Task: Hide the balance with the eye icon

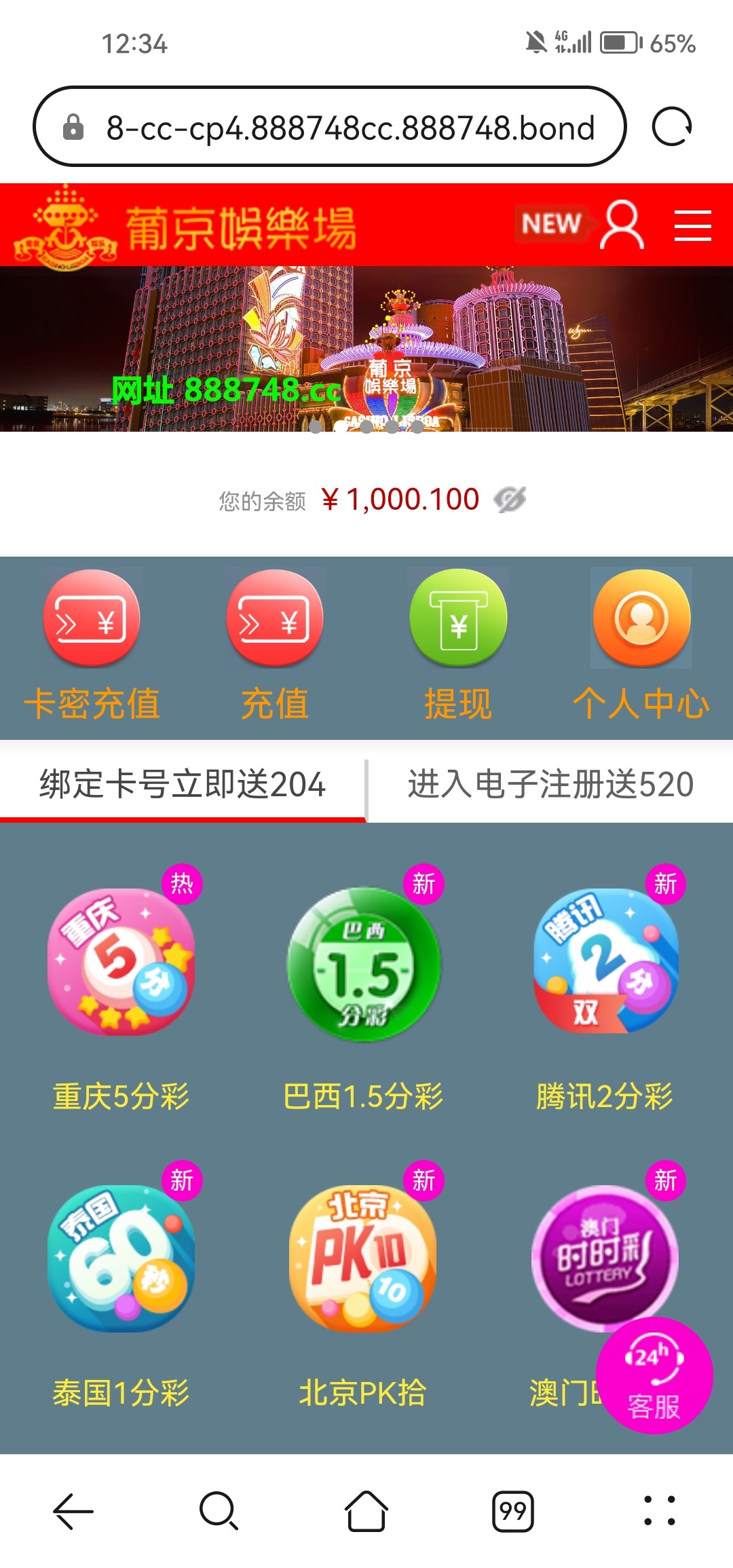Action: [x=510, y=500]
